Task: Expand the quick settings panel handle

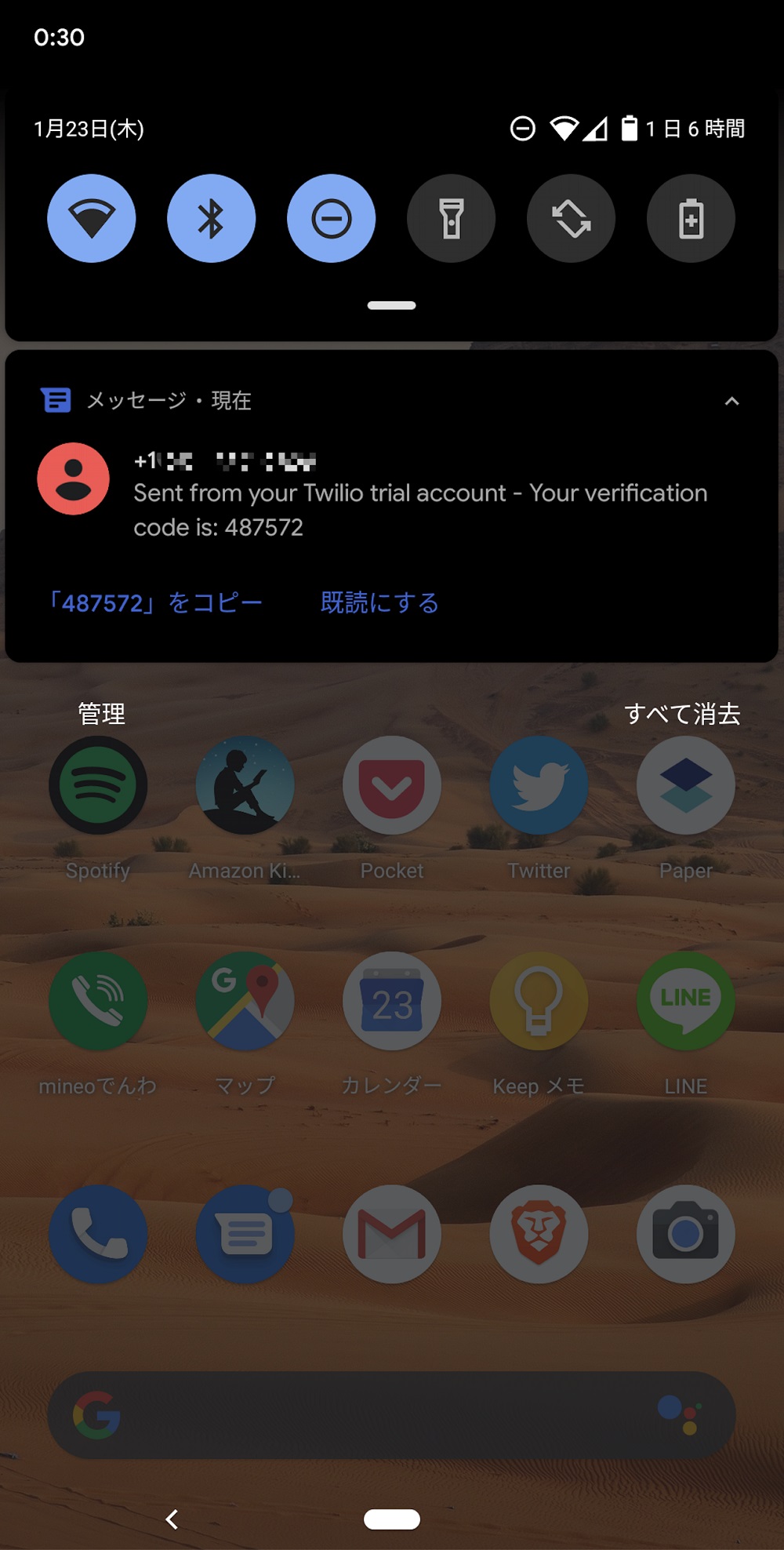Action: pyautogui.click(x=392, y=305)
